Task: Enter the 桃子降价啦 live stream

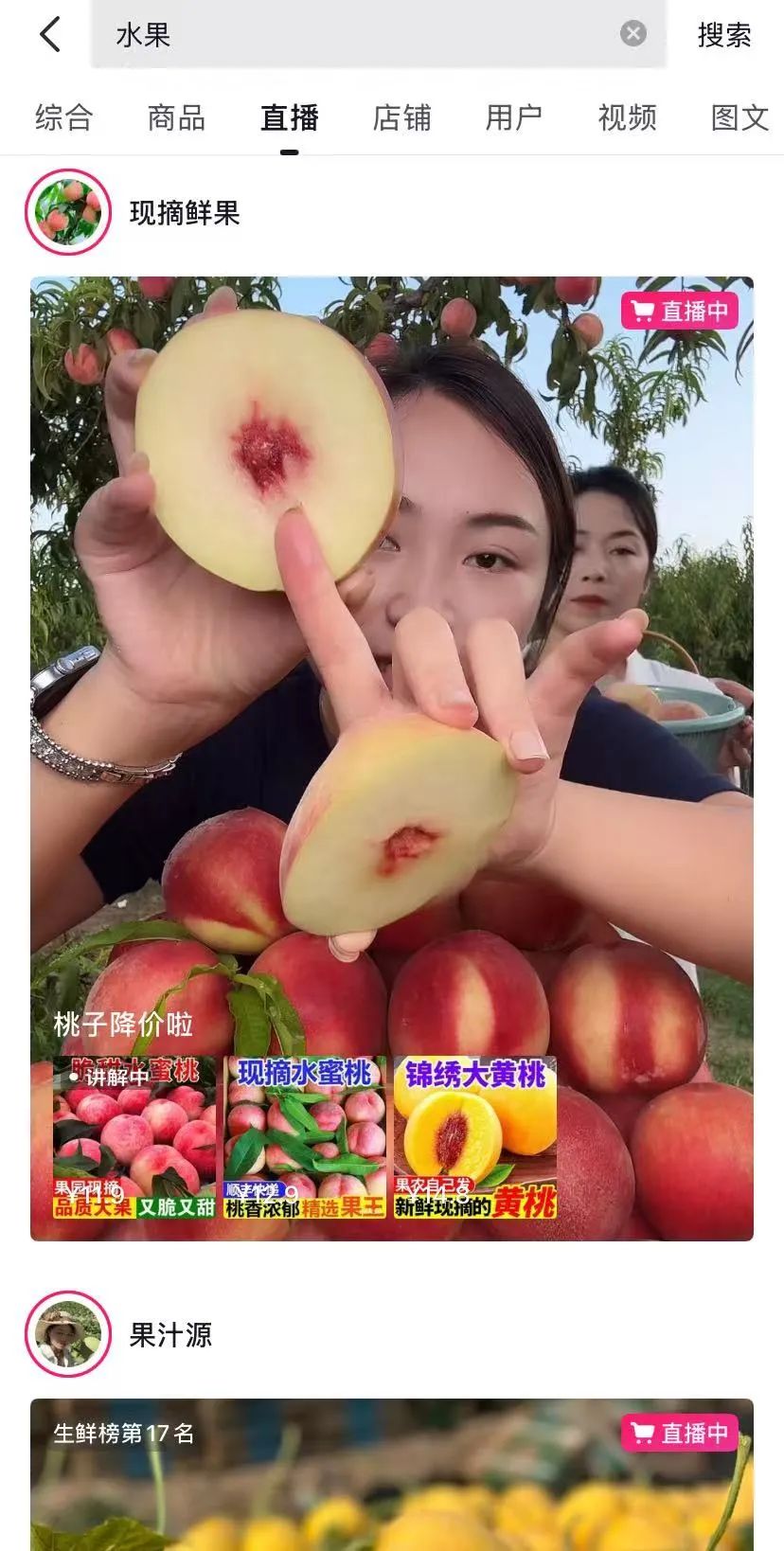Action: coord(392,663)
